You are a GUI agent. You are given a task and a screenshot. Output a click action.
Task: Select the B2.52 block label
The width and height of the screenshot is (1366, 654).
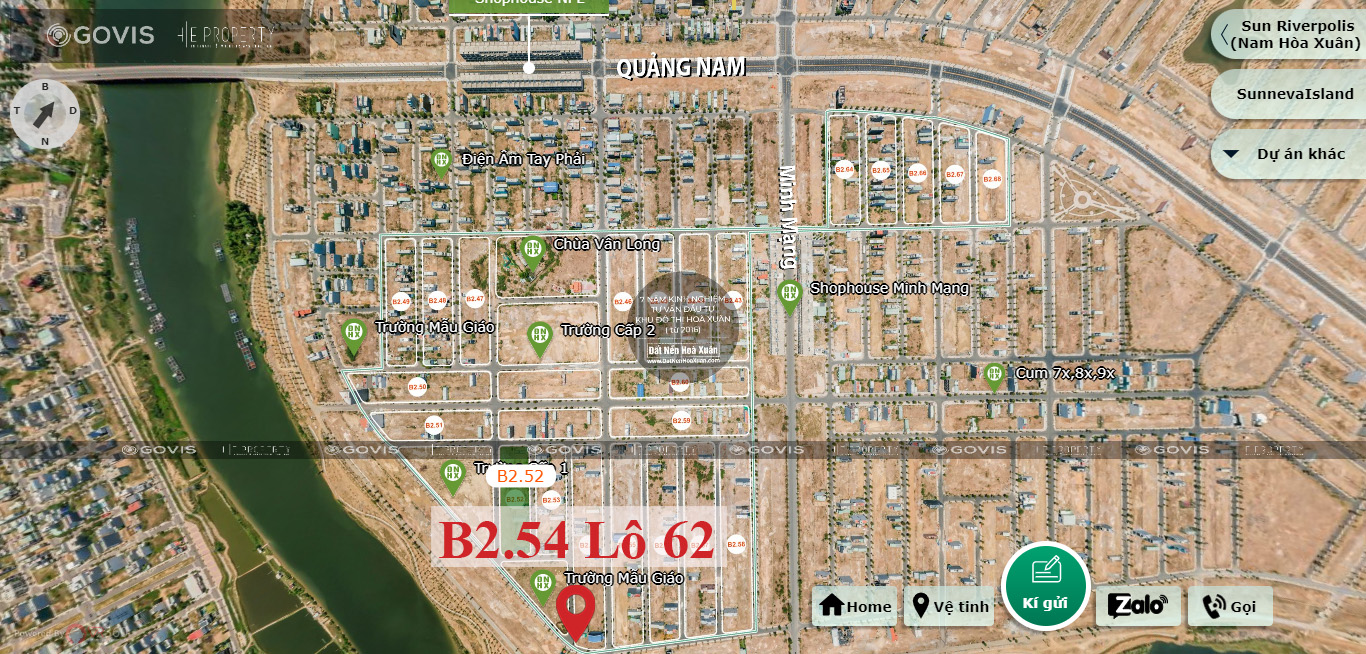pos(520,477)
